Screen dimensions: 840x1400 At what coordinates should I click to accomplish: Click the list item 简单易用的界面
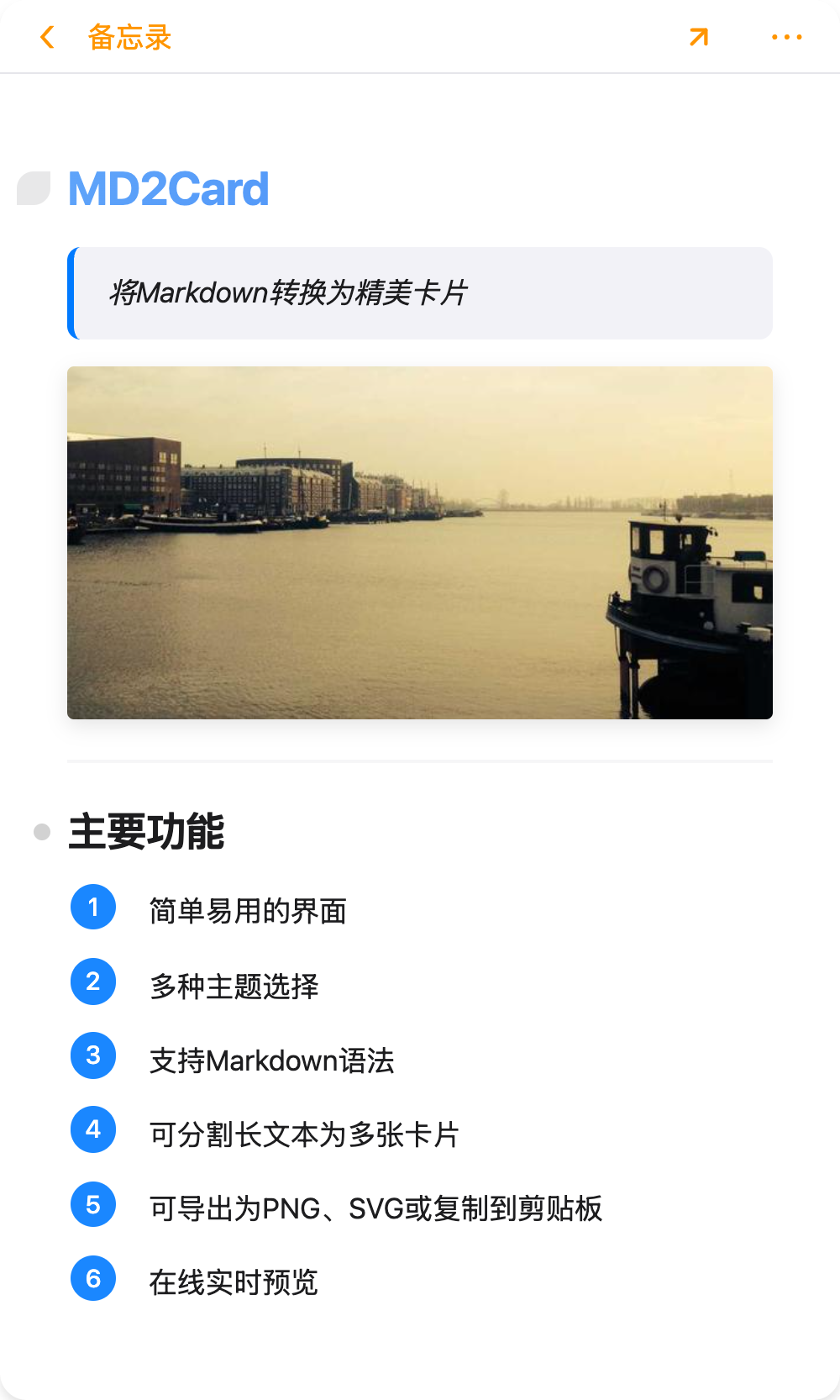tap(248, 912)
